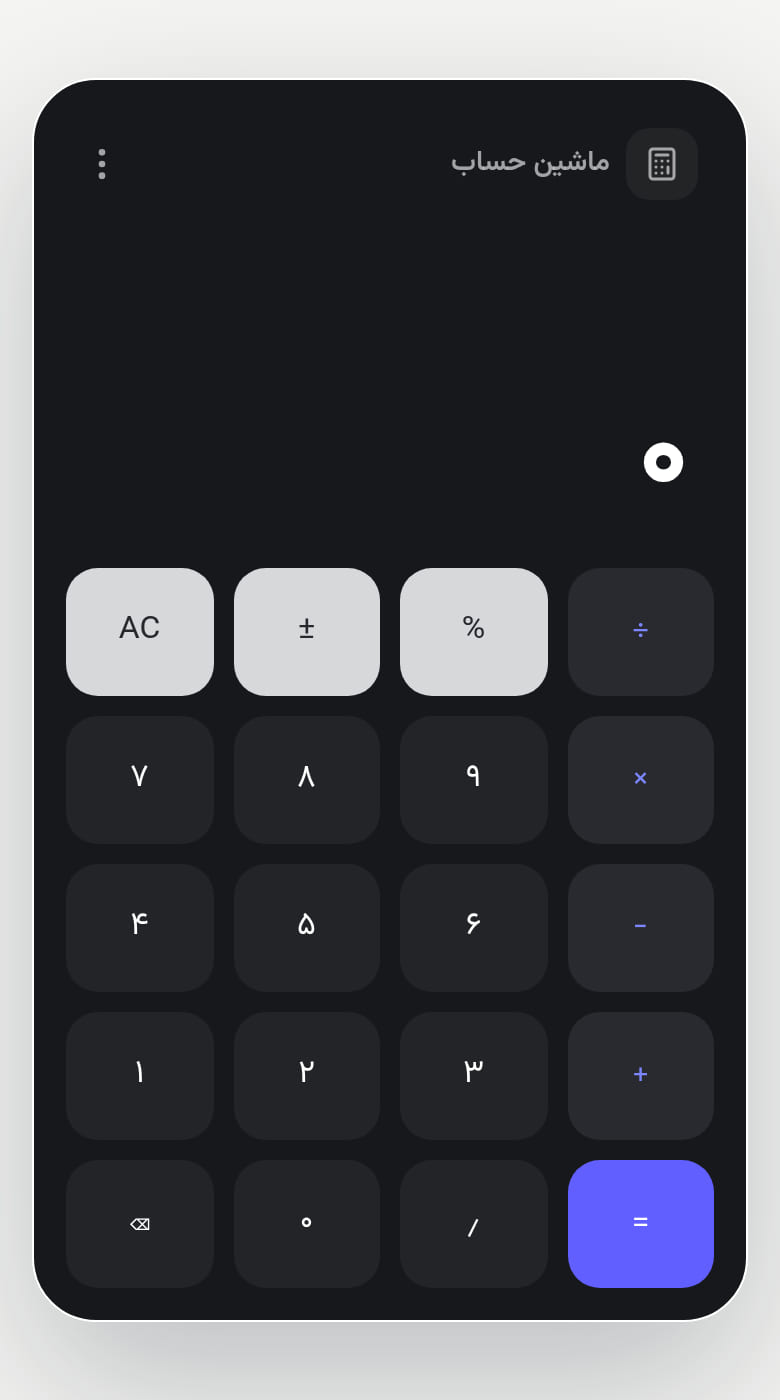The width and height of the screenshot is (780, 1400).
Task: Enter the digit ۶
Action: point(474,928)
